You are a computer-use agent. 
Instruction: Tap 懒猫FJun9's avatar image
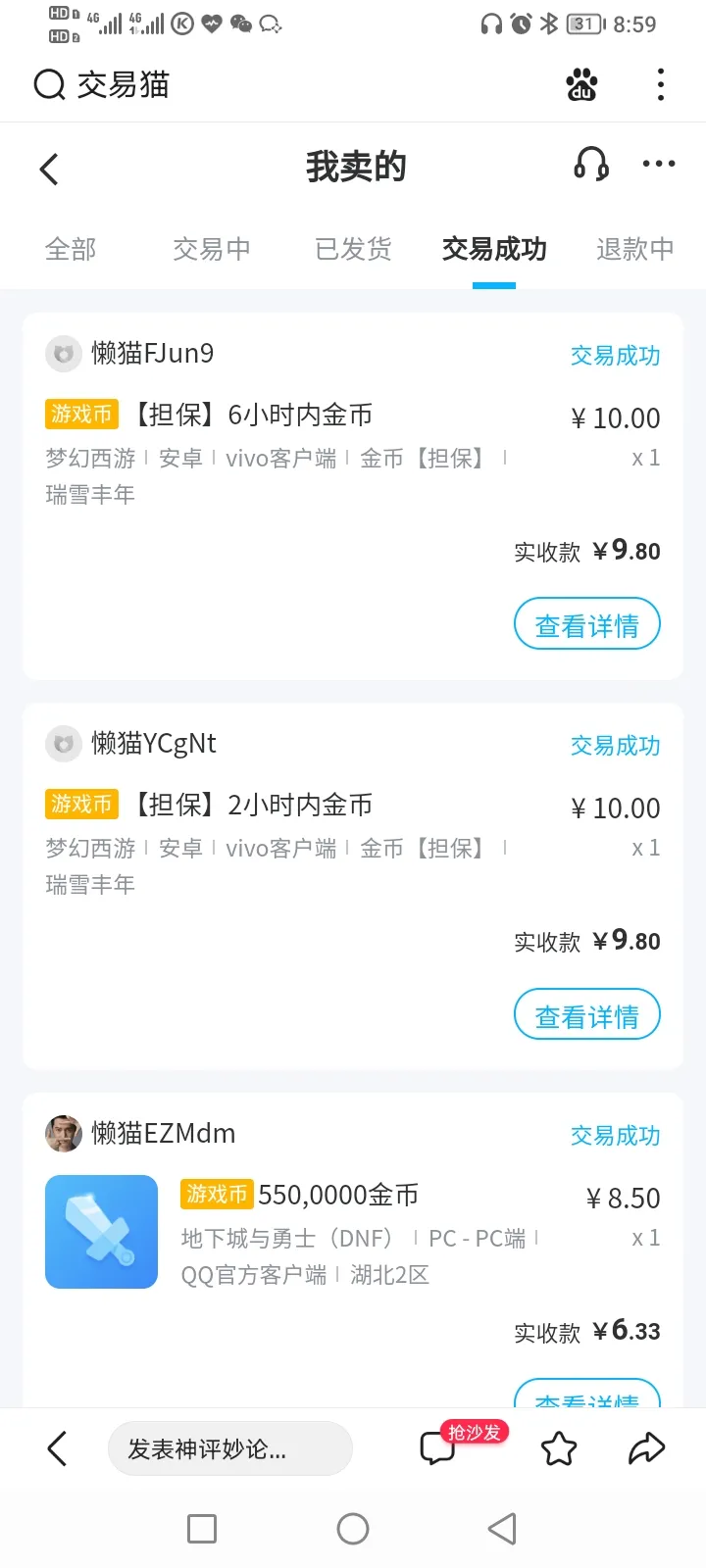(63, 353)
